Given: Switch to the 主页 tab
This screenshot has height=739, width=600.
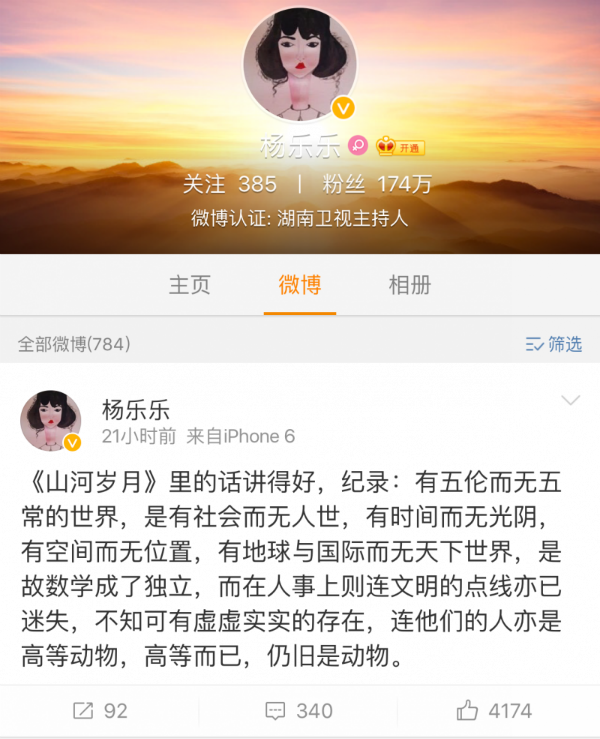Looking at the screenshot, I should [x=189, y=285].
